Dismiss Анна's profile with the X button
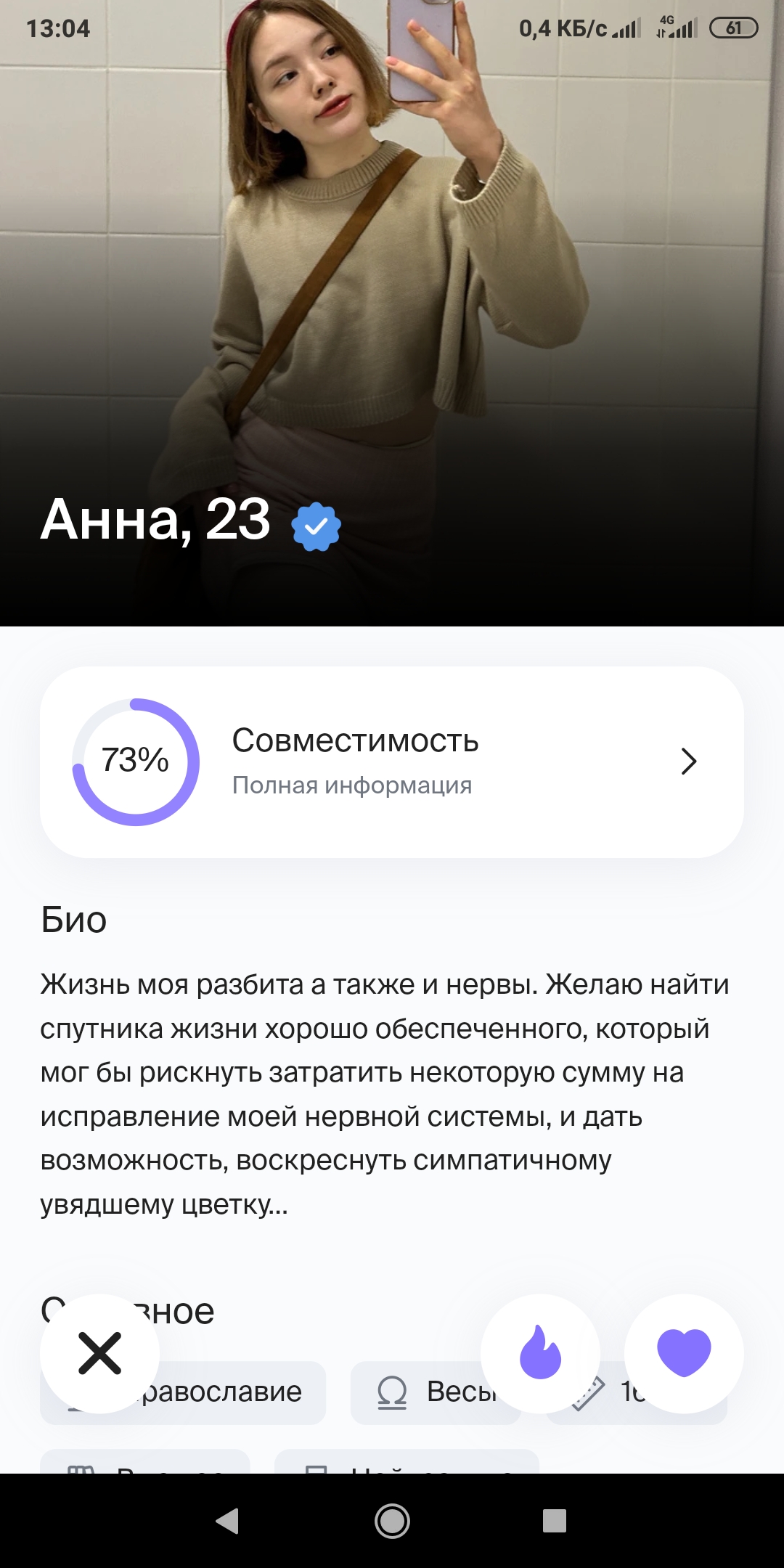784x1568 pixels. click(99, 1353)
